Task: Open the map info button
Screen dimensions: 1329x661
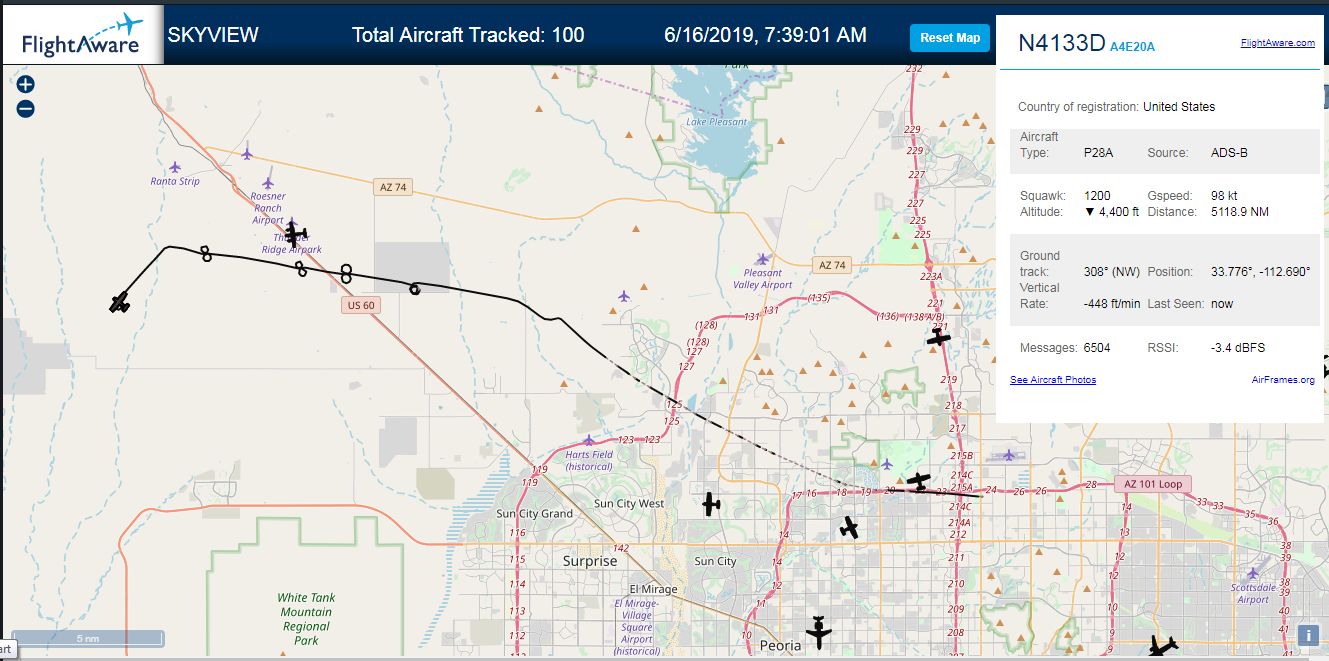Action: pyautogui.click(x=1307, y=635)
